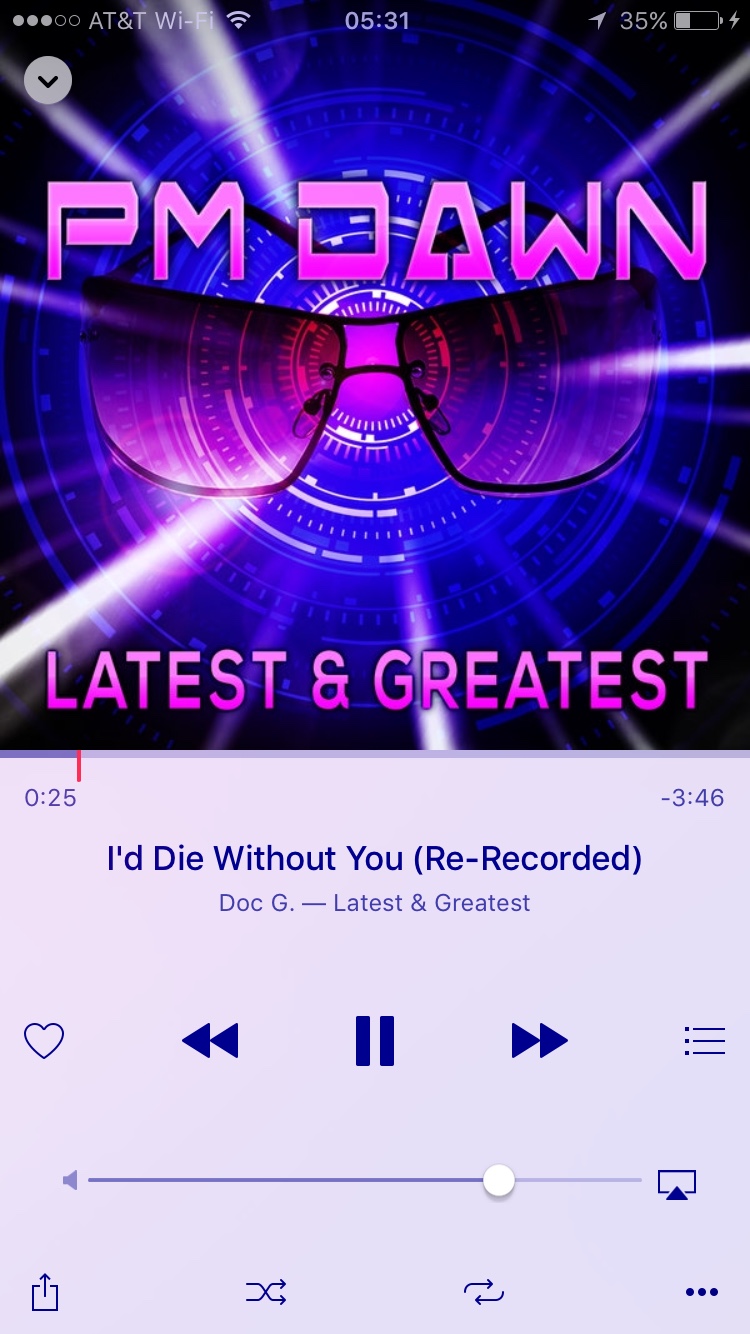Toggle shuffle mode
This screenshot has height=1334, width=750.
266,1292
